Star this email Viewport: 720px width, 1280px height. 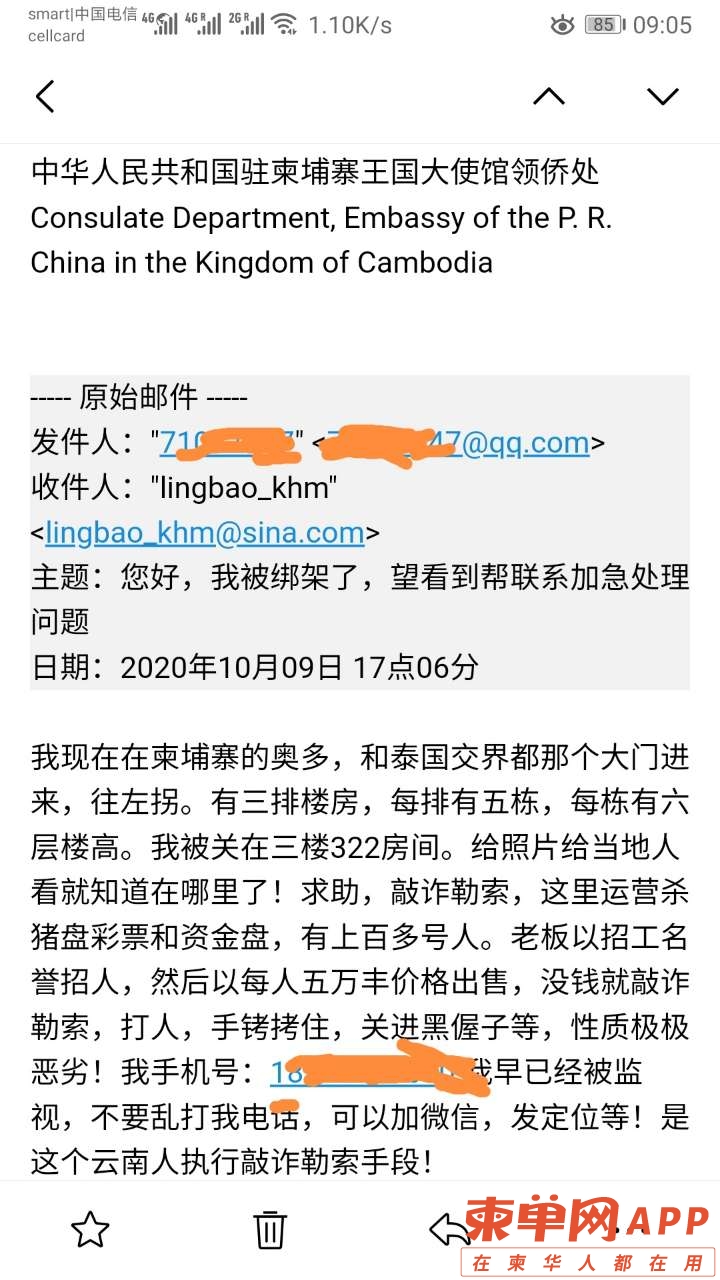[90, 1229]
